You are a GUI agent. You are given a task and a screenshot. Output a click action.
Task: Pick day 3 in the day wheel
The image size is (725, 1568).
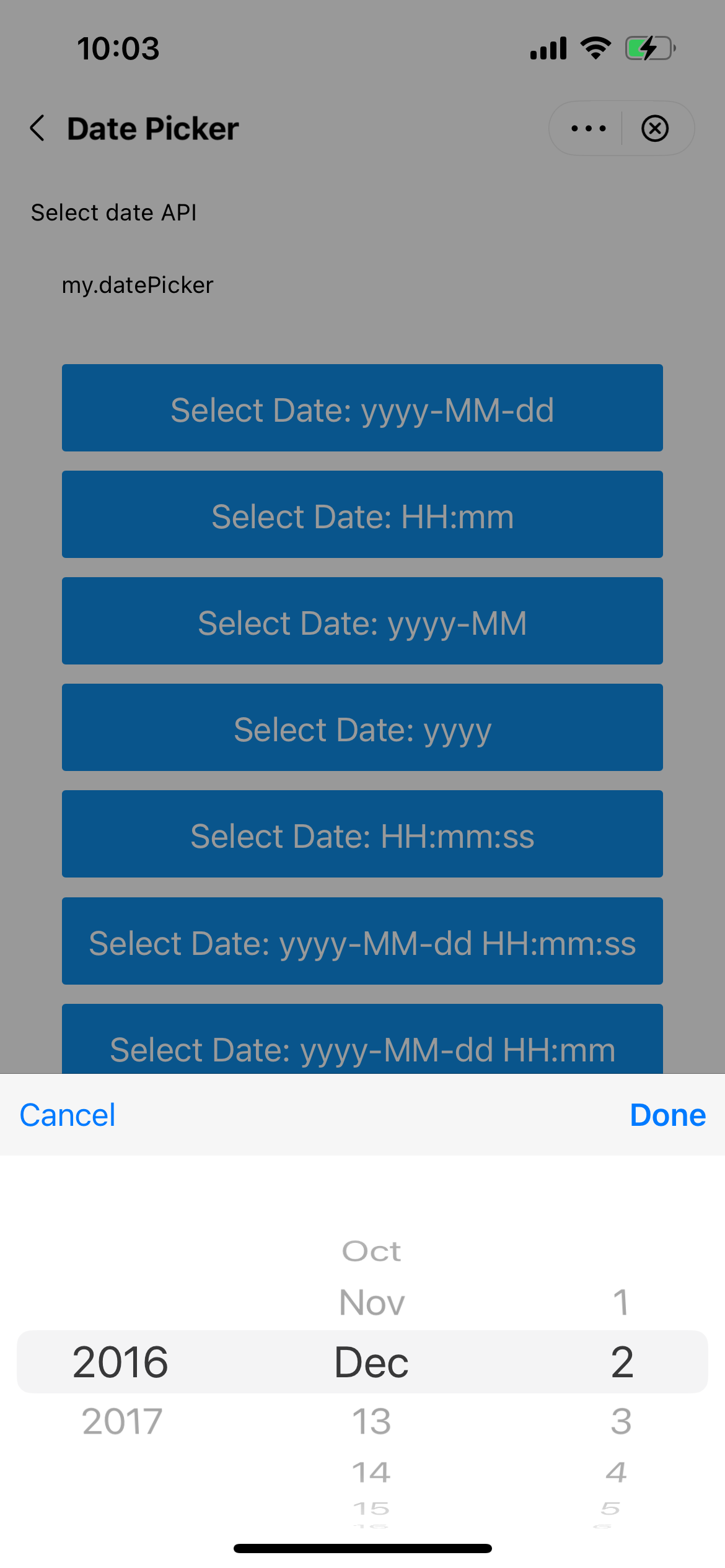pyautogui.click(x=621, y=1421)
